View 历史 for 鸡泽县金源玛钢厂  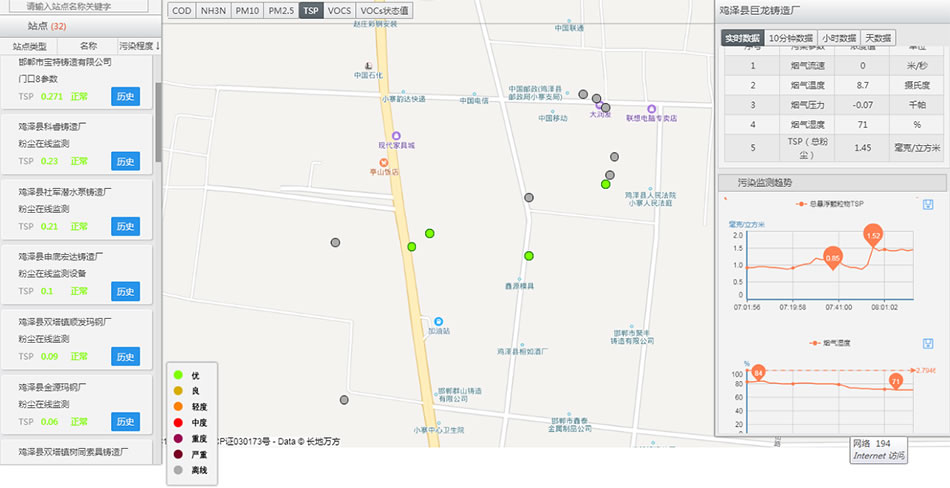coord(125,421)
